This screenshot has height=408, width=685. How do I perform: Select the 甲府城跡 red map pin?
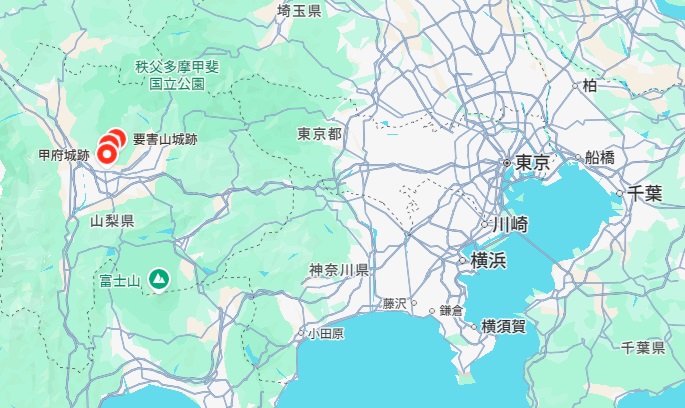pos(105,154)
